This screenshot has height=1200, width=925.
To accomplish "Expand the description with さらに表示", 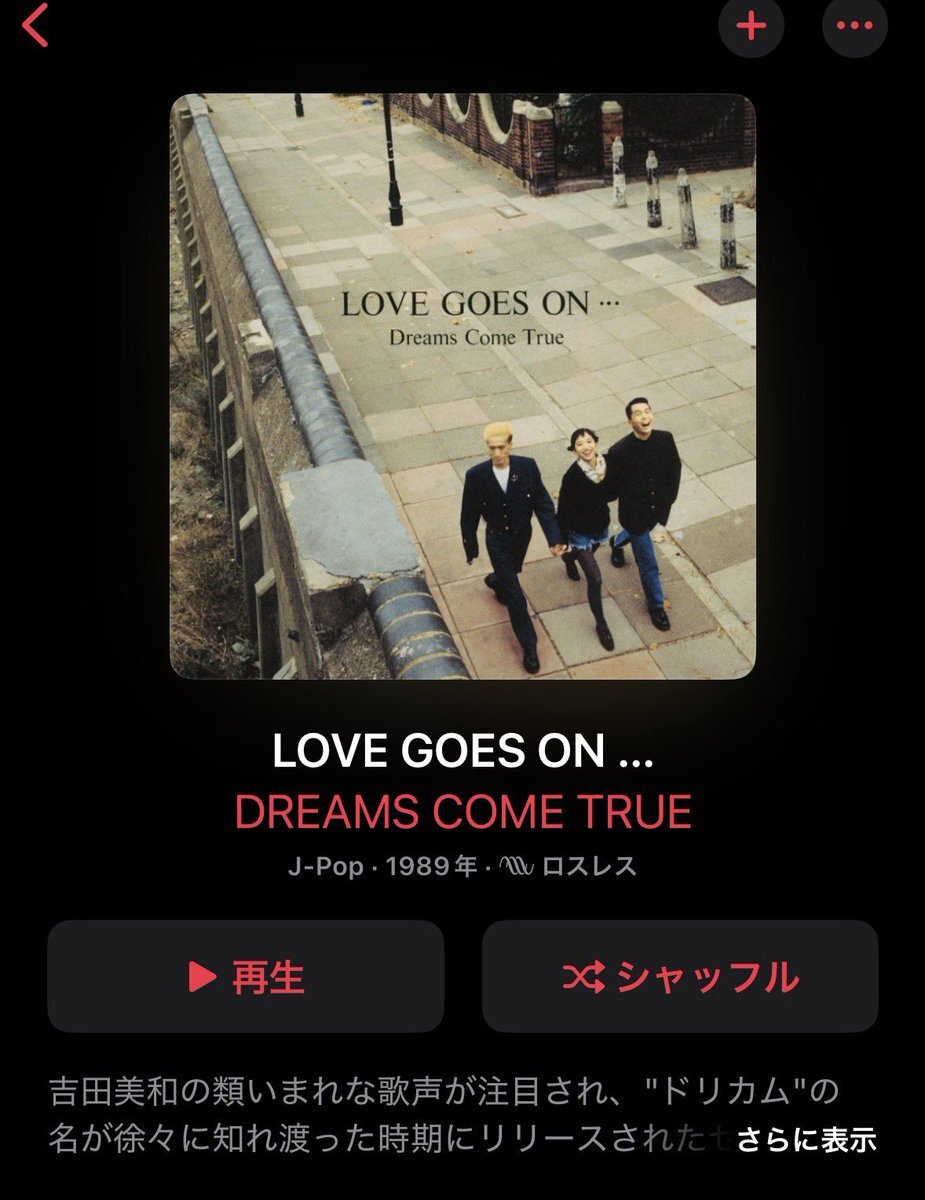I will (806, 1139).
